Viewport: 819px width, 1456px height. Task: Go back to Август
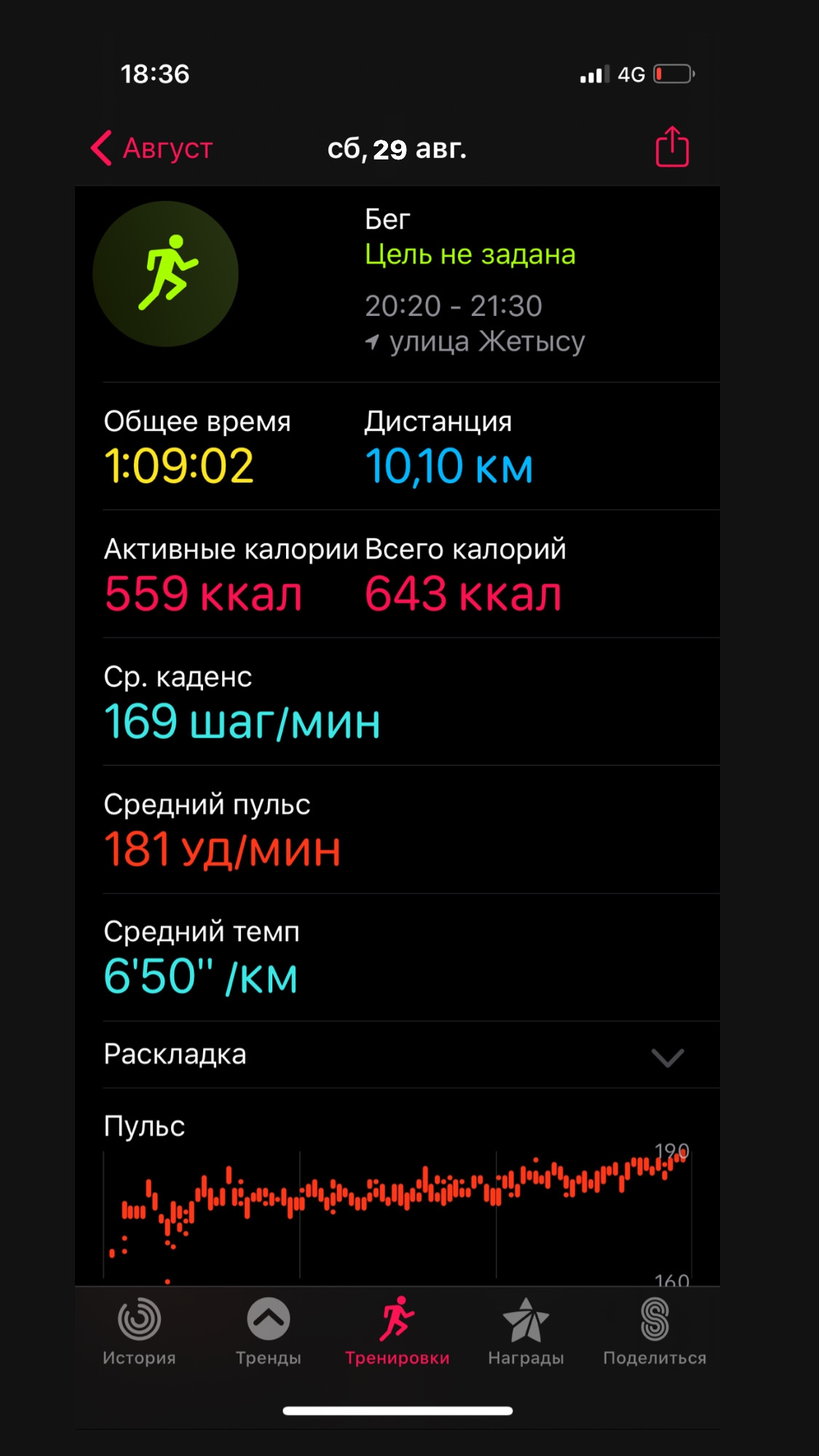click(x=153, y=149)
